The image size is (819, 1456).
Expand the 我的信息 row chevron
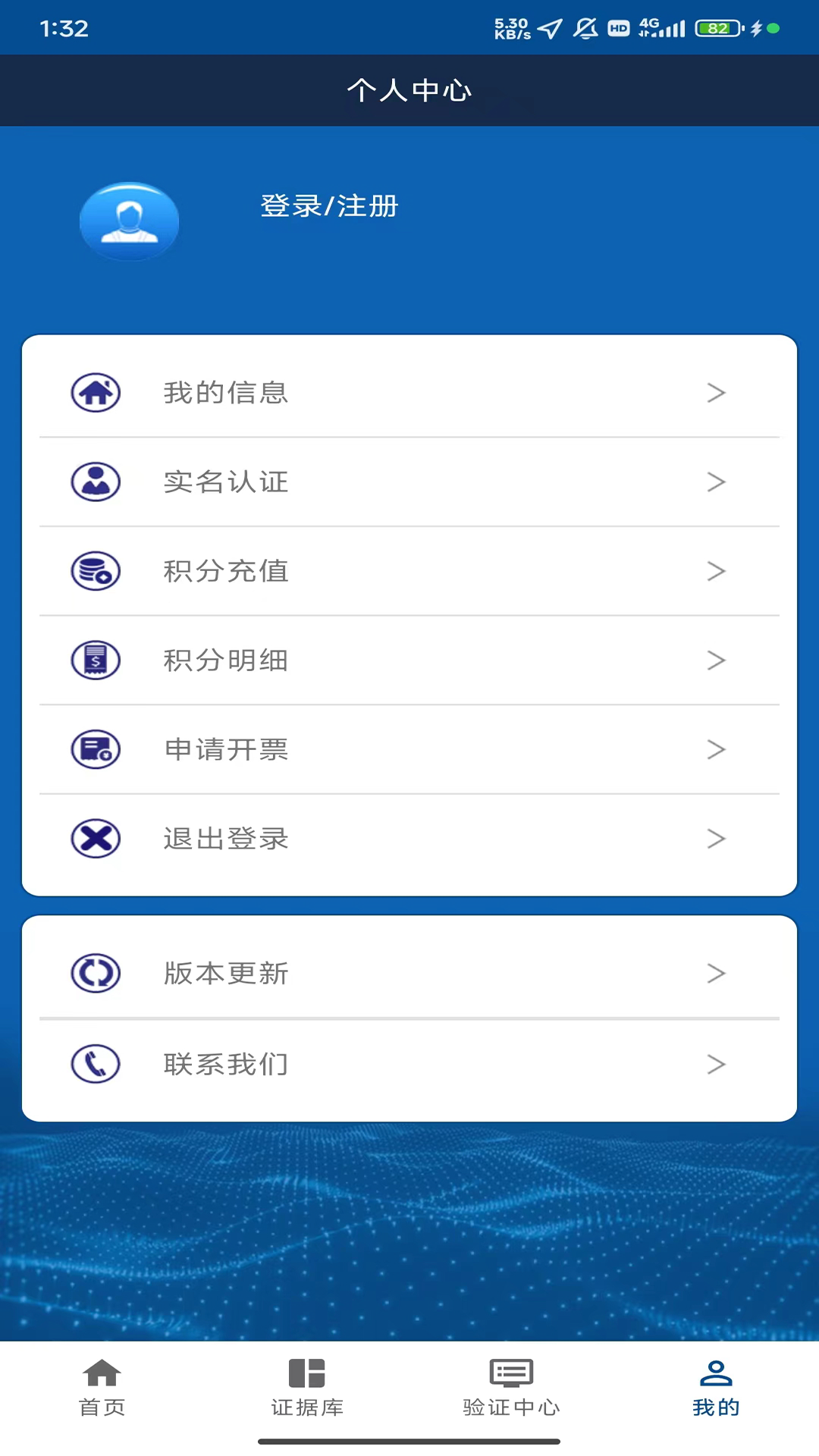(x=714, y=393)
